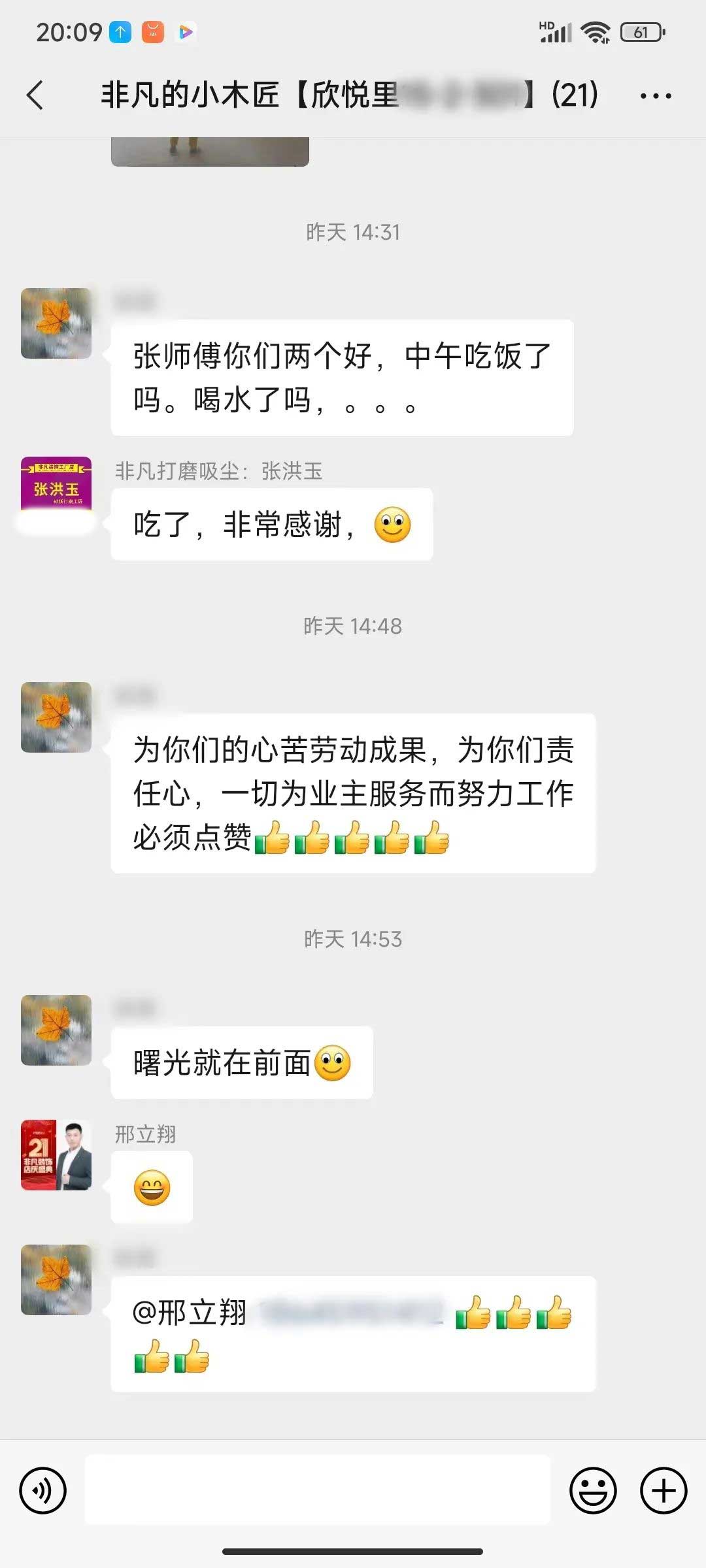The height and width of the screenshot is (1568, 706).
Task: Tap maple leaf avatar beside 曙光就在前面
Action: click(x=56, y=1030)
